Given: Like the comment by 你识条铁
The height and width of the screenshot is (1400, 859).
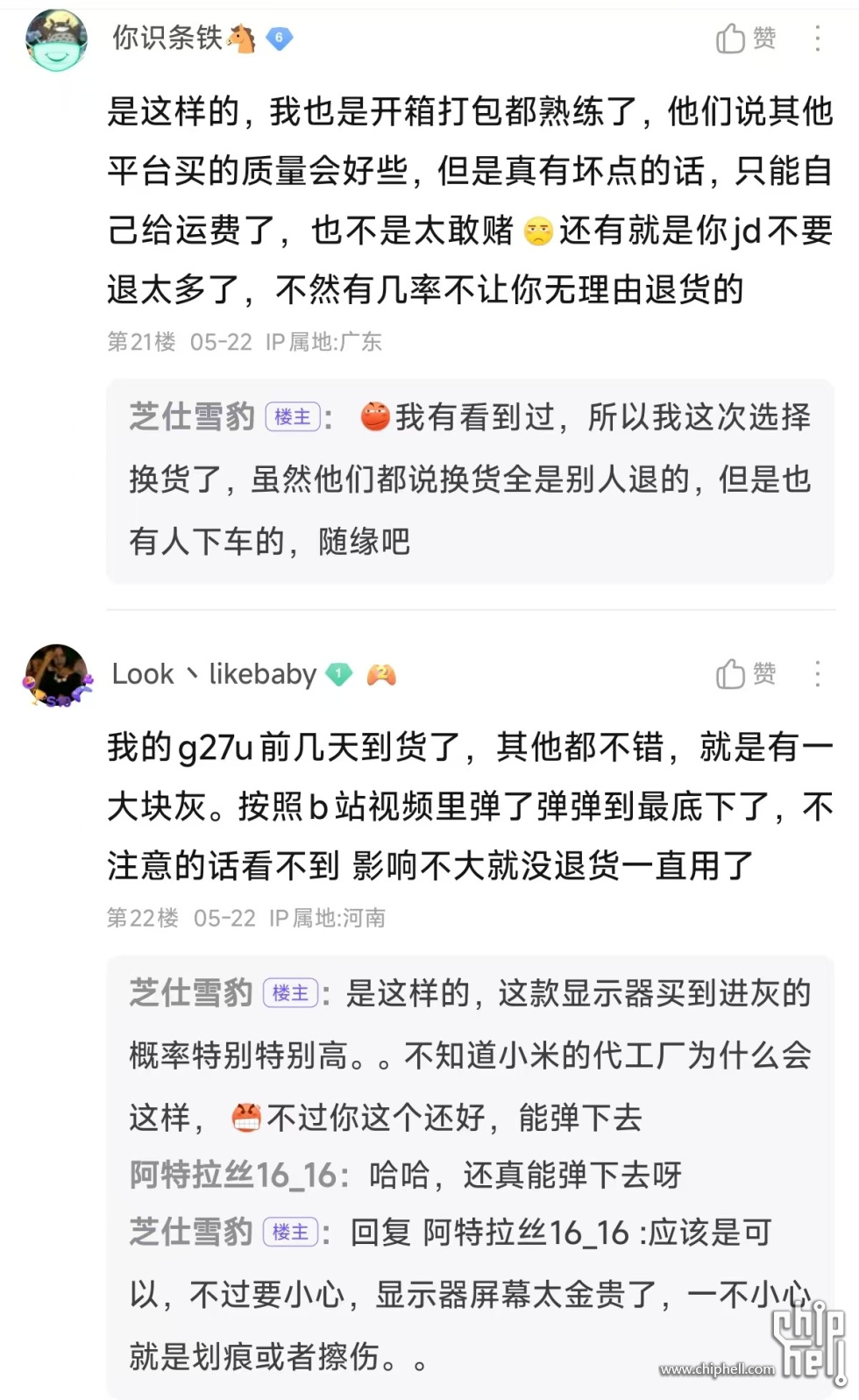Looking at the screenshot, I should 745,39.
